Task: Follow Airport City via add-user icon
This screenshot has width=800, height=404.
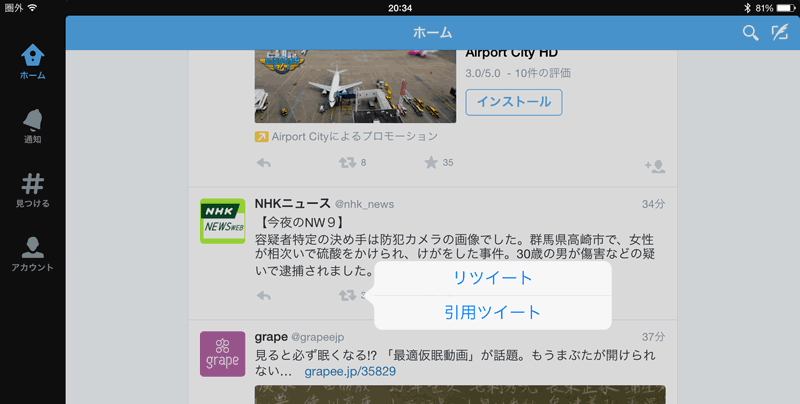Action: [655, 166]
